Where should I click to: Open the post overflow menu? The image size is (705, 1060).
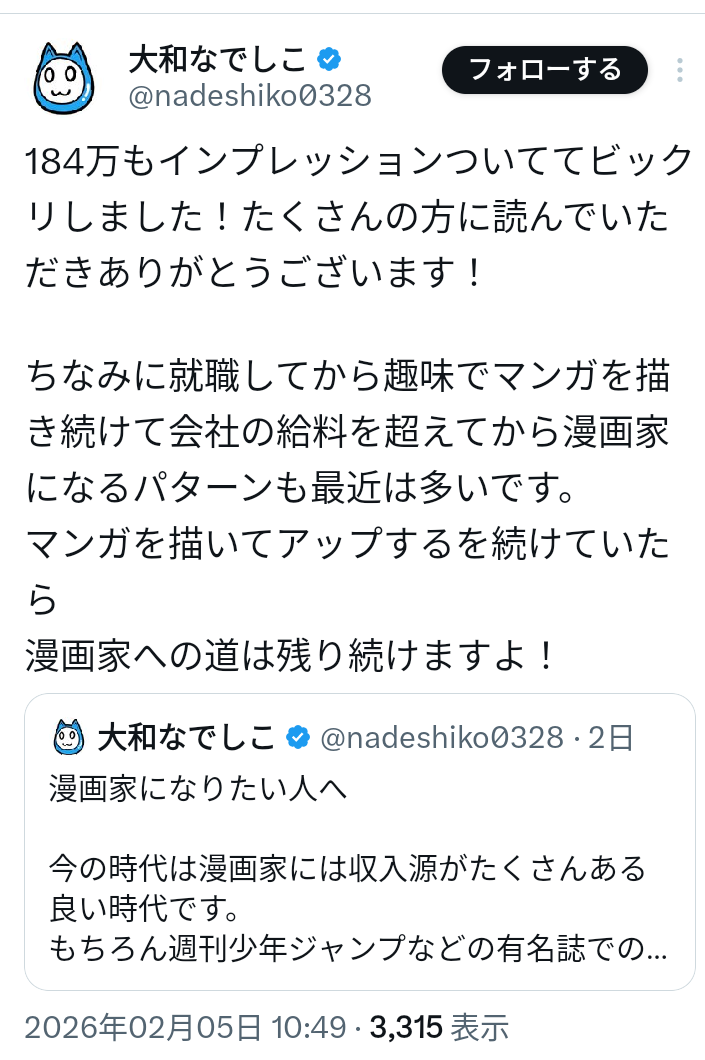pyautogui.click(x=680, y=70)
